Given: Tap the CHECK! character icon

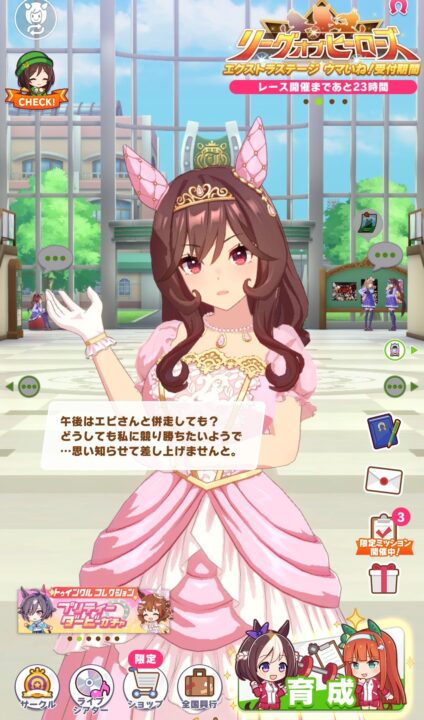Looking at the screenshot, I should tap(36, 80).
